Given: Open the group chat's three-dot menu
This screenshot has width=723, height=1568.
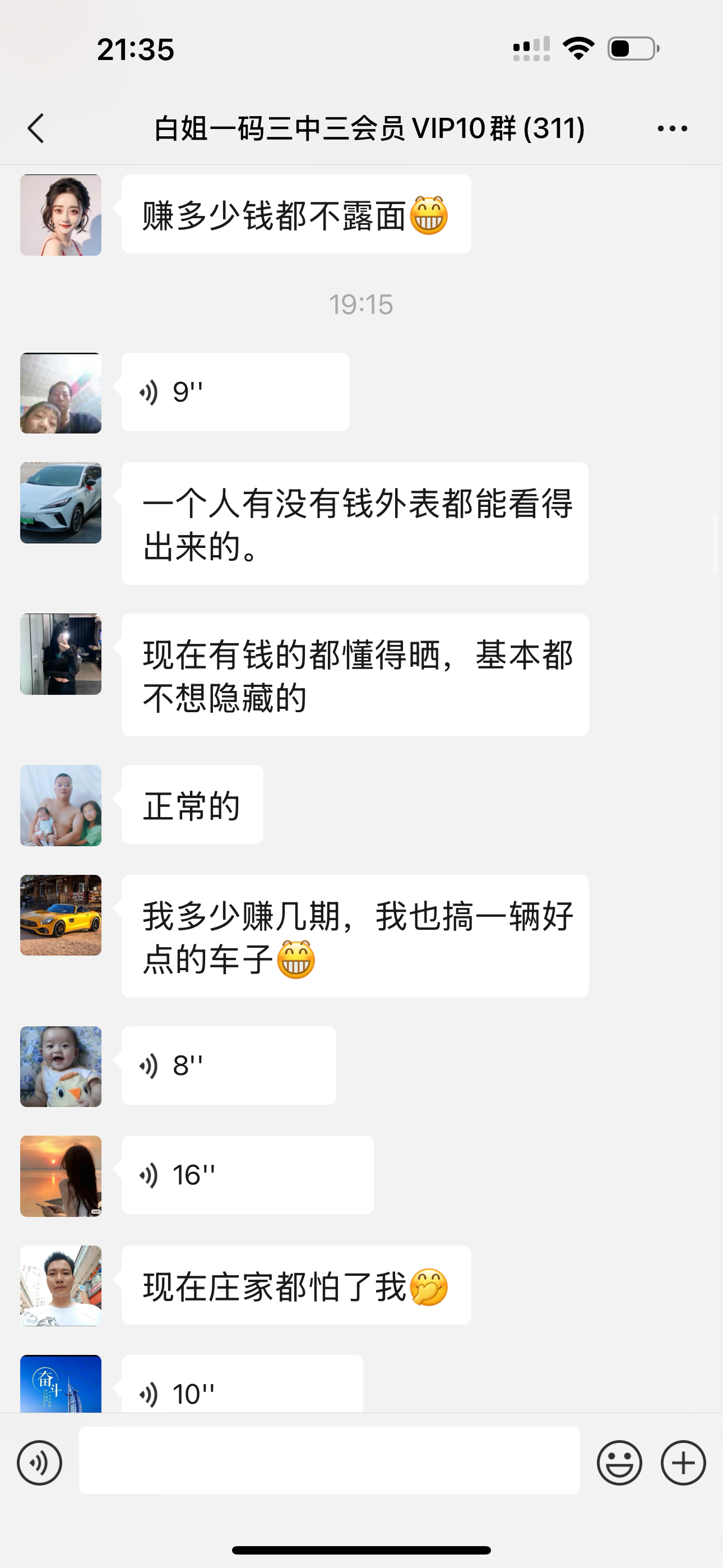Looking at the screenshot, I should (672, 128).
